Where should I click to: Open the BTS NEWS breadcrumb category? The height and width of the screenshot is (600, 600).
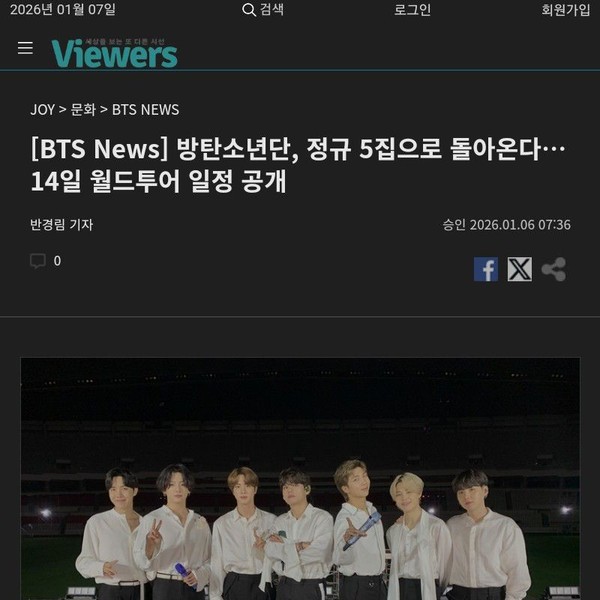(145, 109)
